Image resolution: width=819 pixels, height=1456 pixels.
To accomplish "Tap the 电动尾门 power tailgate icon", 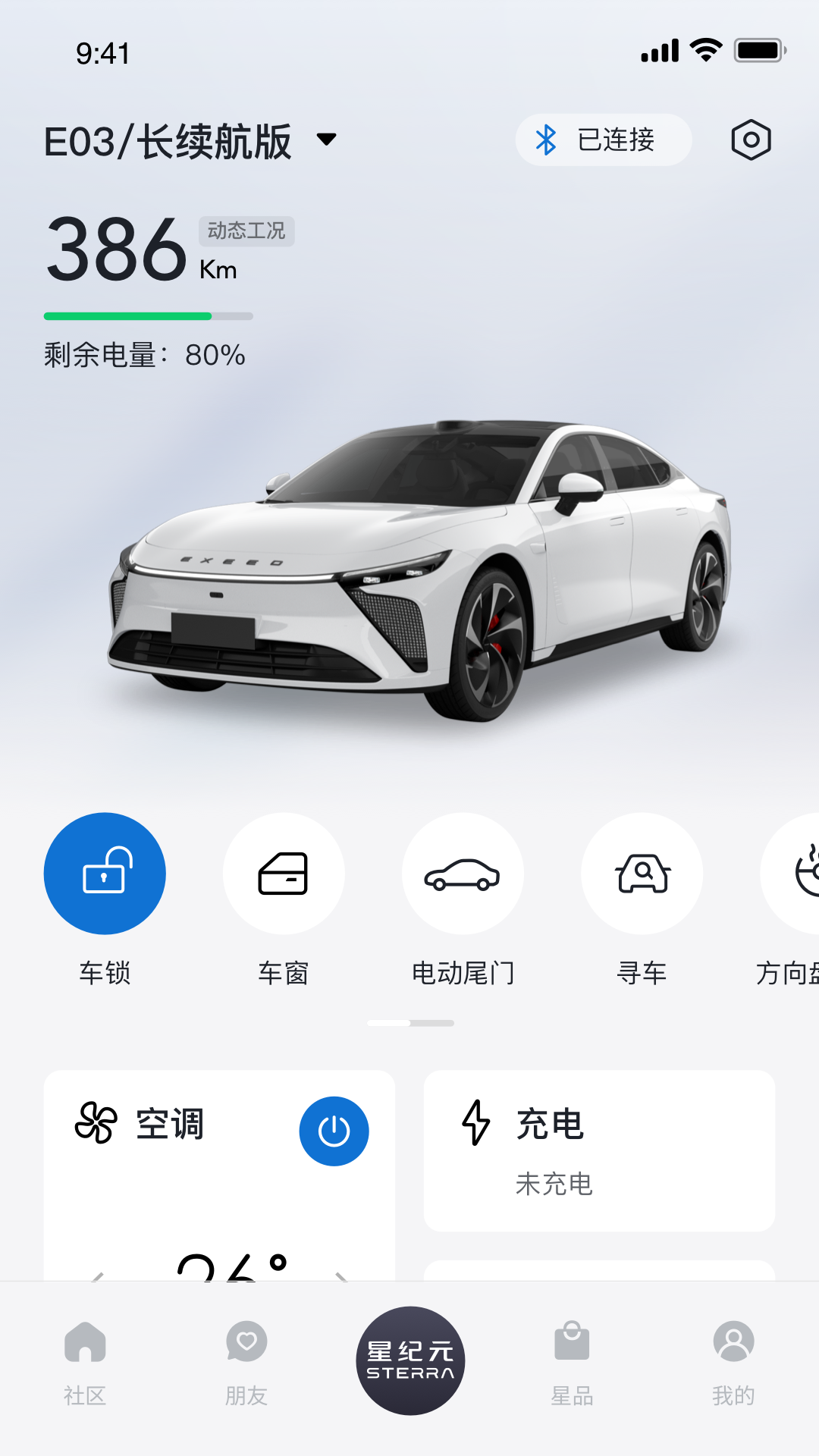I will tap(463, 874).
